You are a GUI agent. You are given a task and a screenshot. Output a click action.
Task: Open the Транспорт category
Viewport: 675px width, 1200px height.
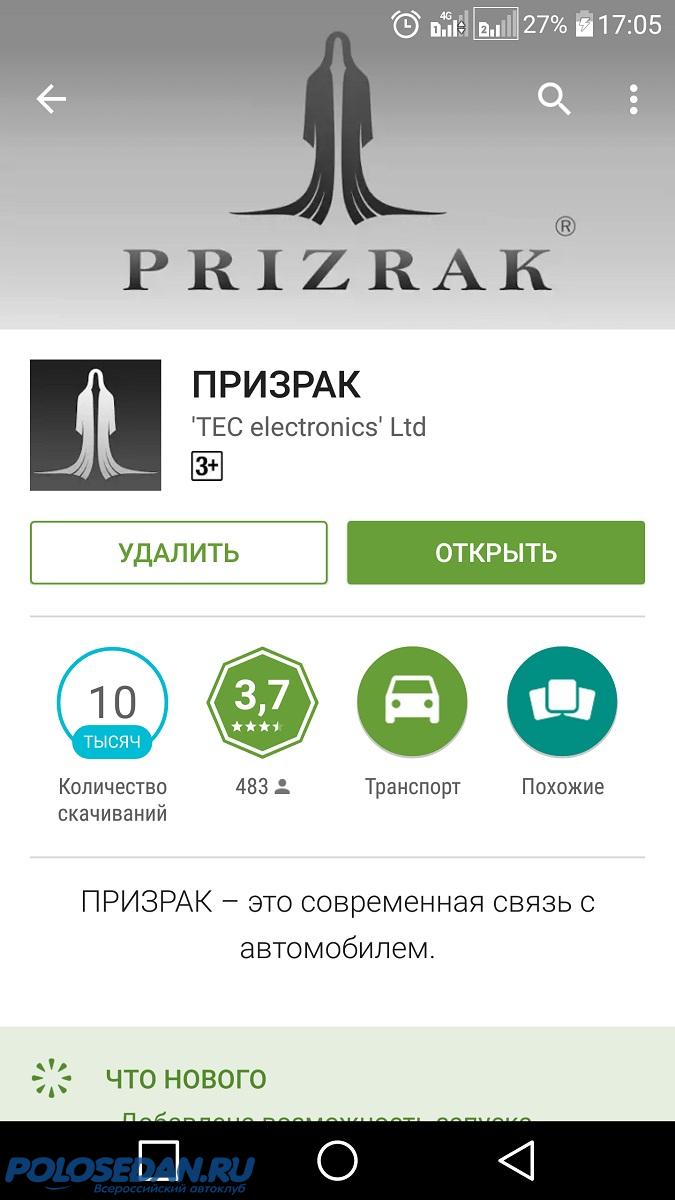(x=412, y=703)
